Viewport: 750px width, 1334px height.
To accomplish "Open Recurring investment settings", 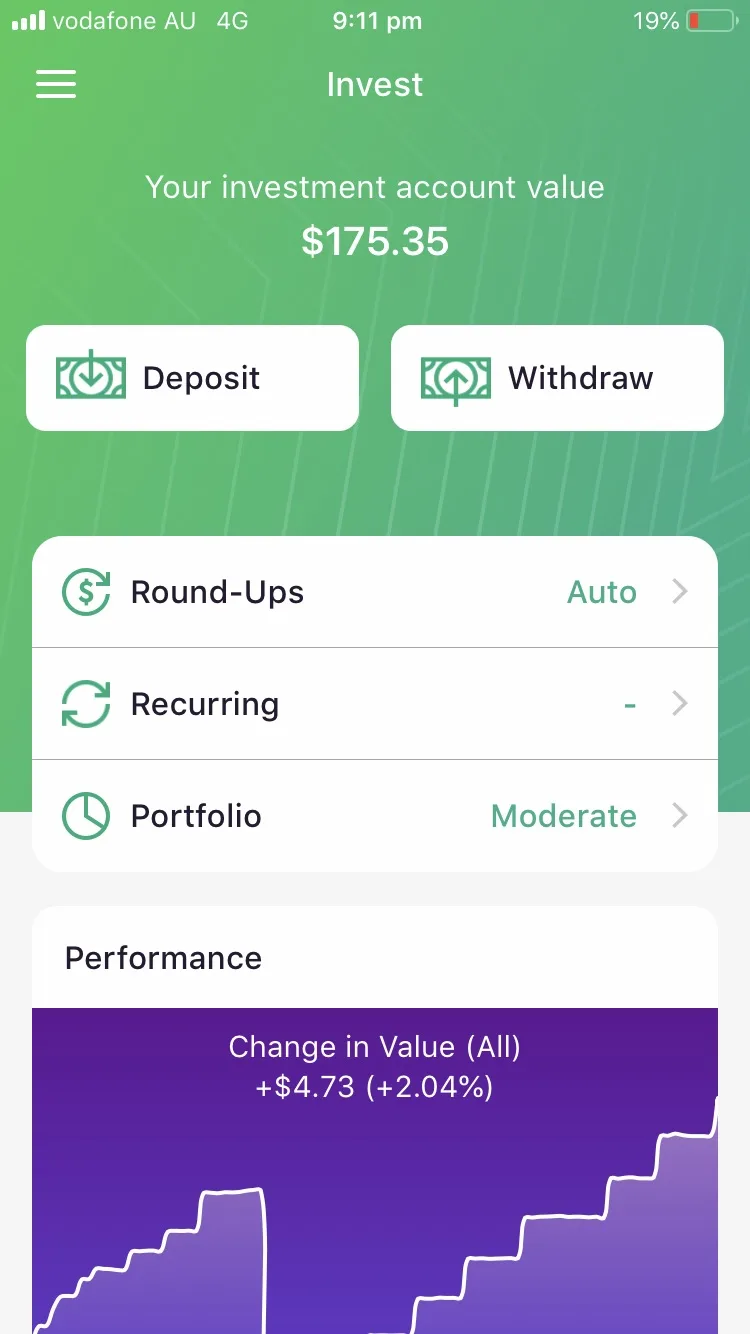I will 375,704.
